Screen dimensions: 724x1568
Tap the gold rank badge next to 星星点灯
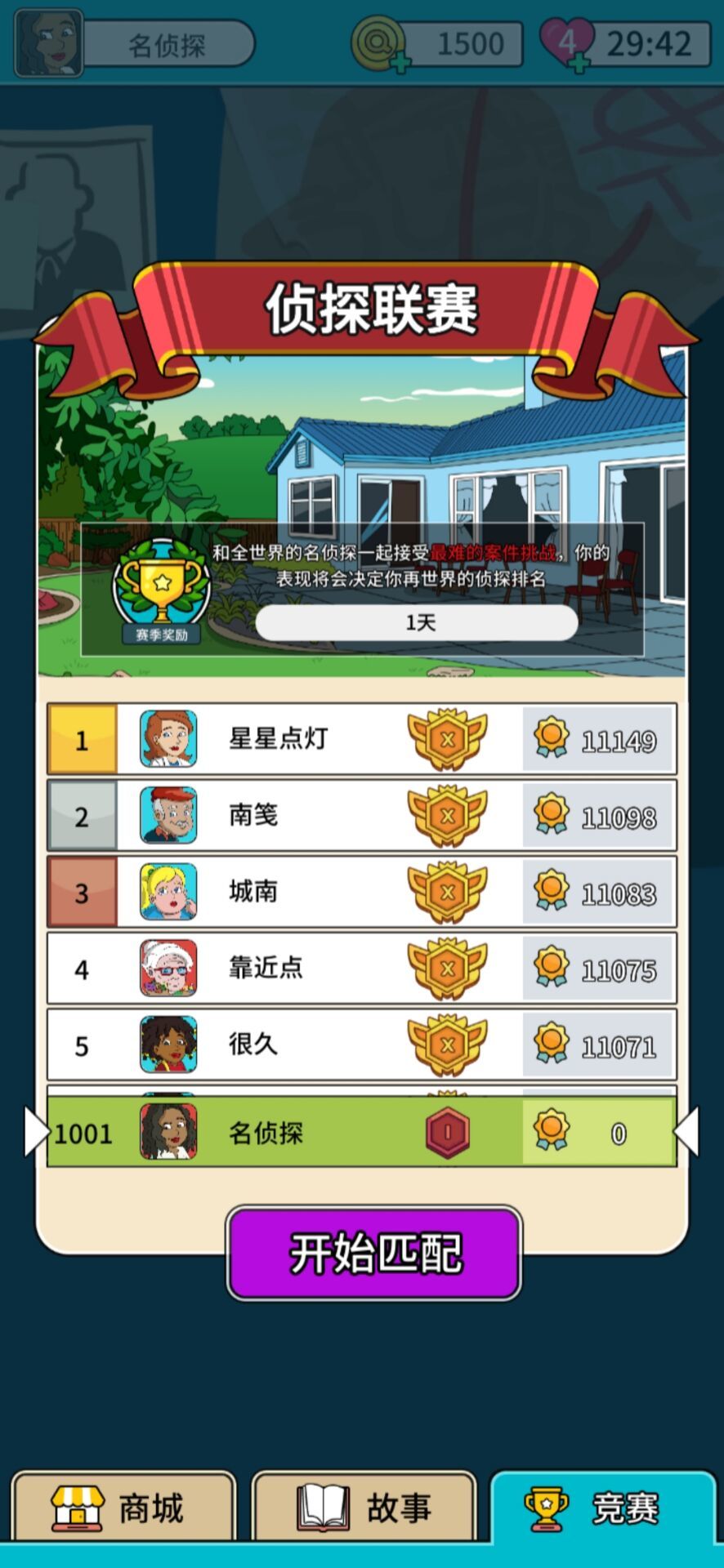coord(449,737)
